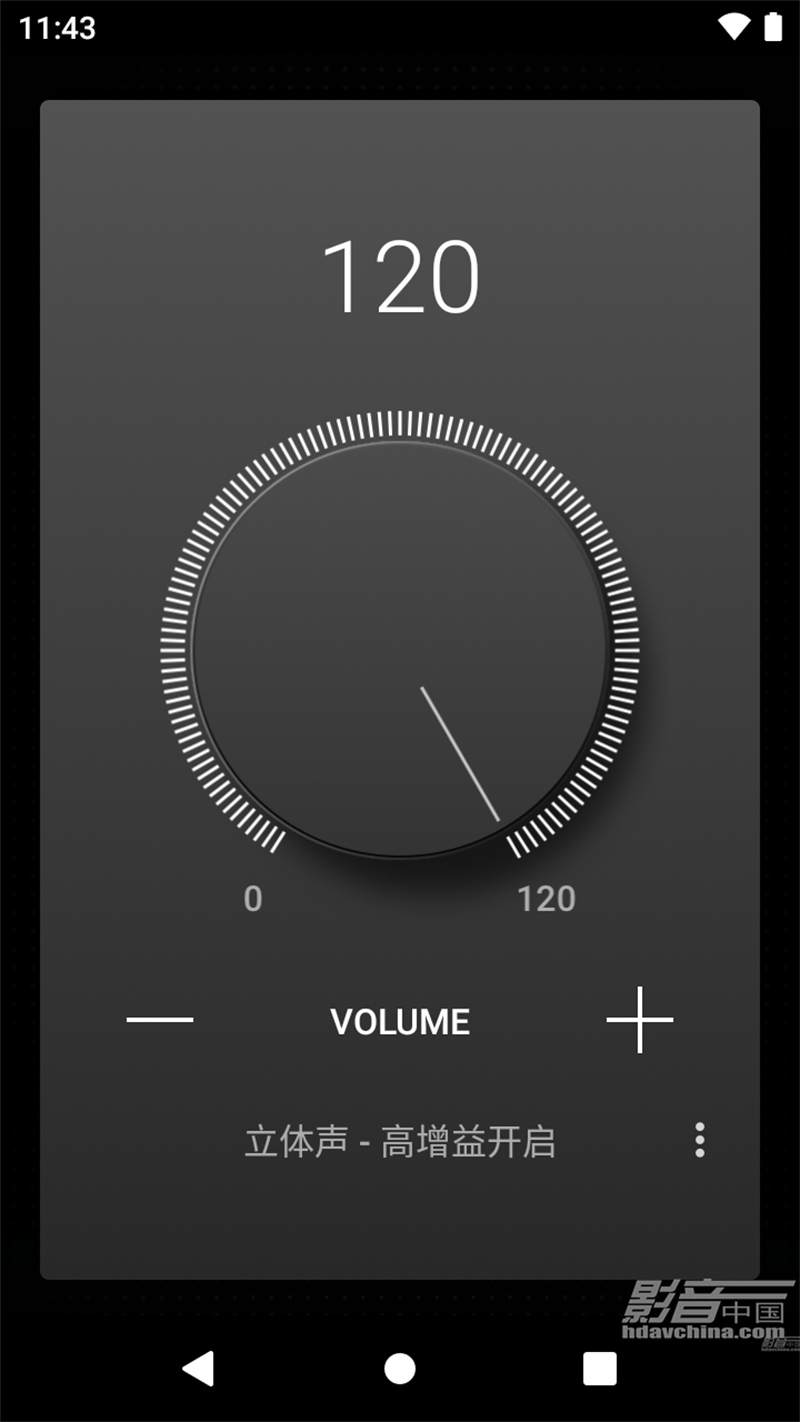Go to the home screen
800x1422 pixels.
(400, 1368)
